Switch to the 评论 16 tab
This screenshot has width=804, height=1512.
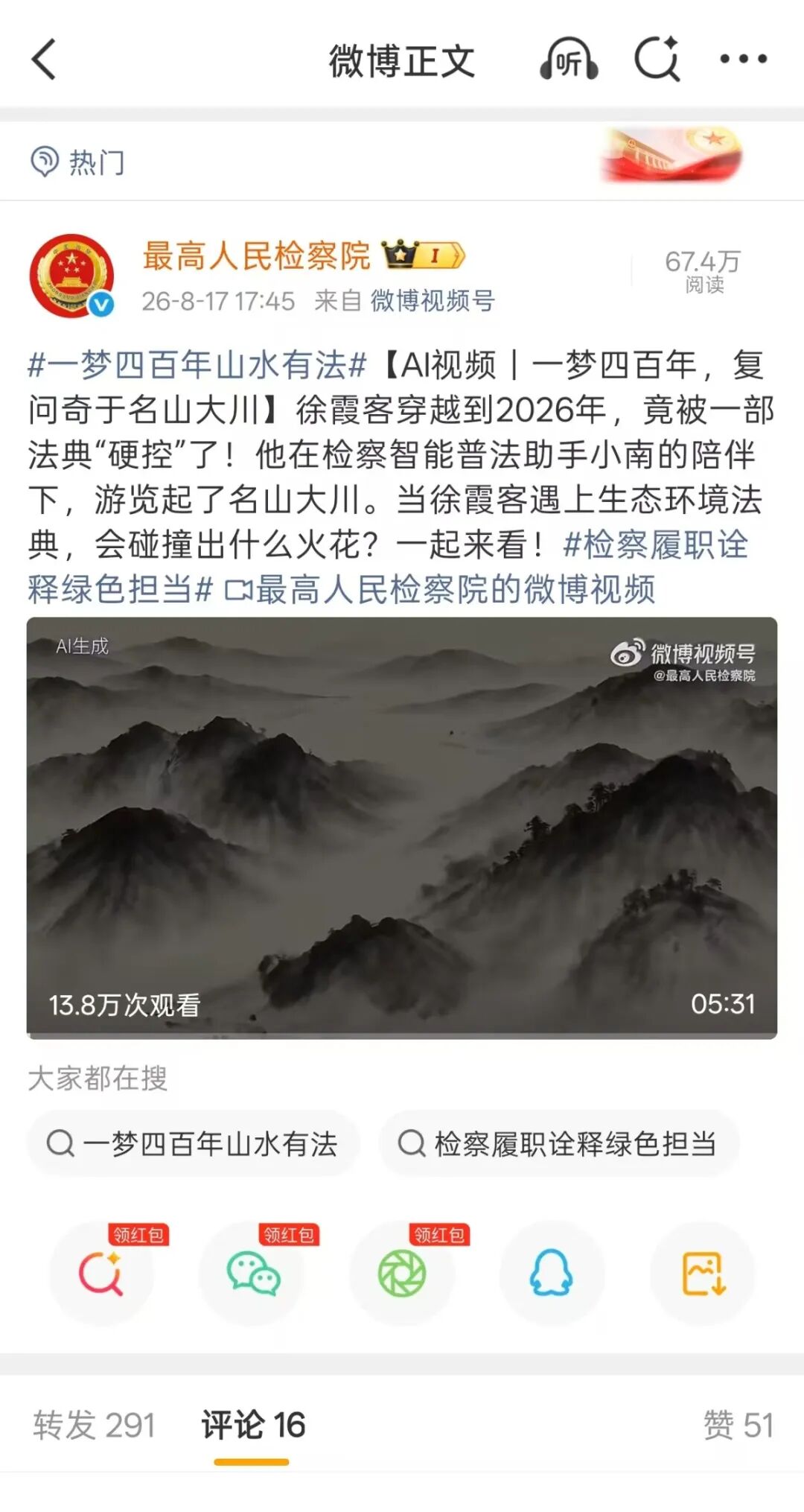tap(253, 1425)
